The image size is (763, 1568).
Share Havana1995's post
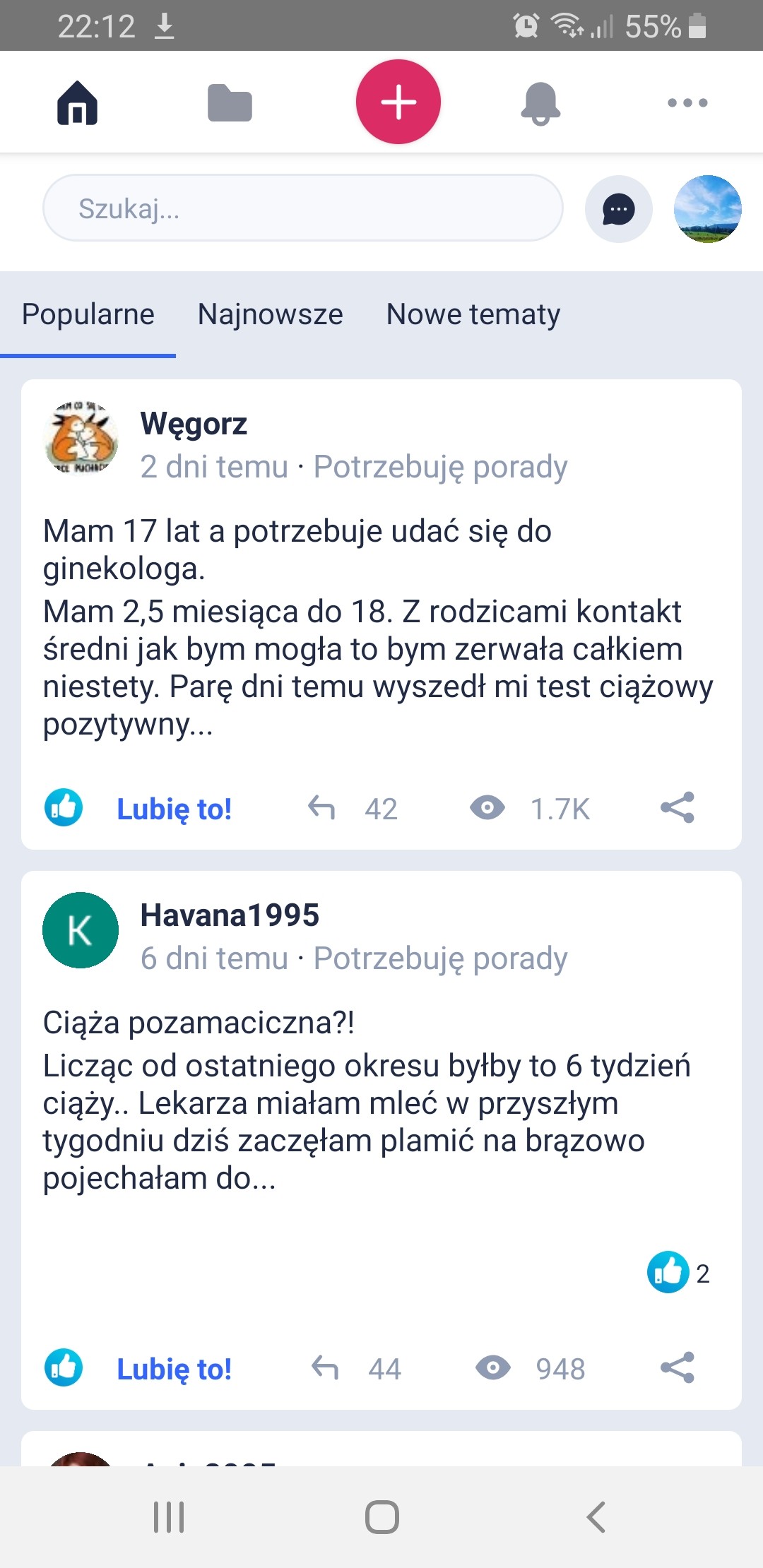coord(678,1368)
